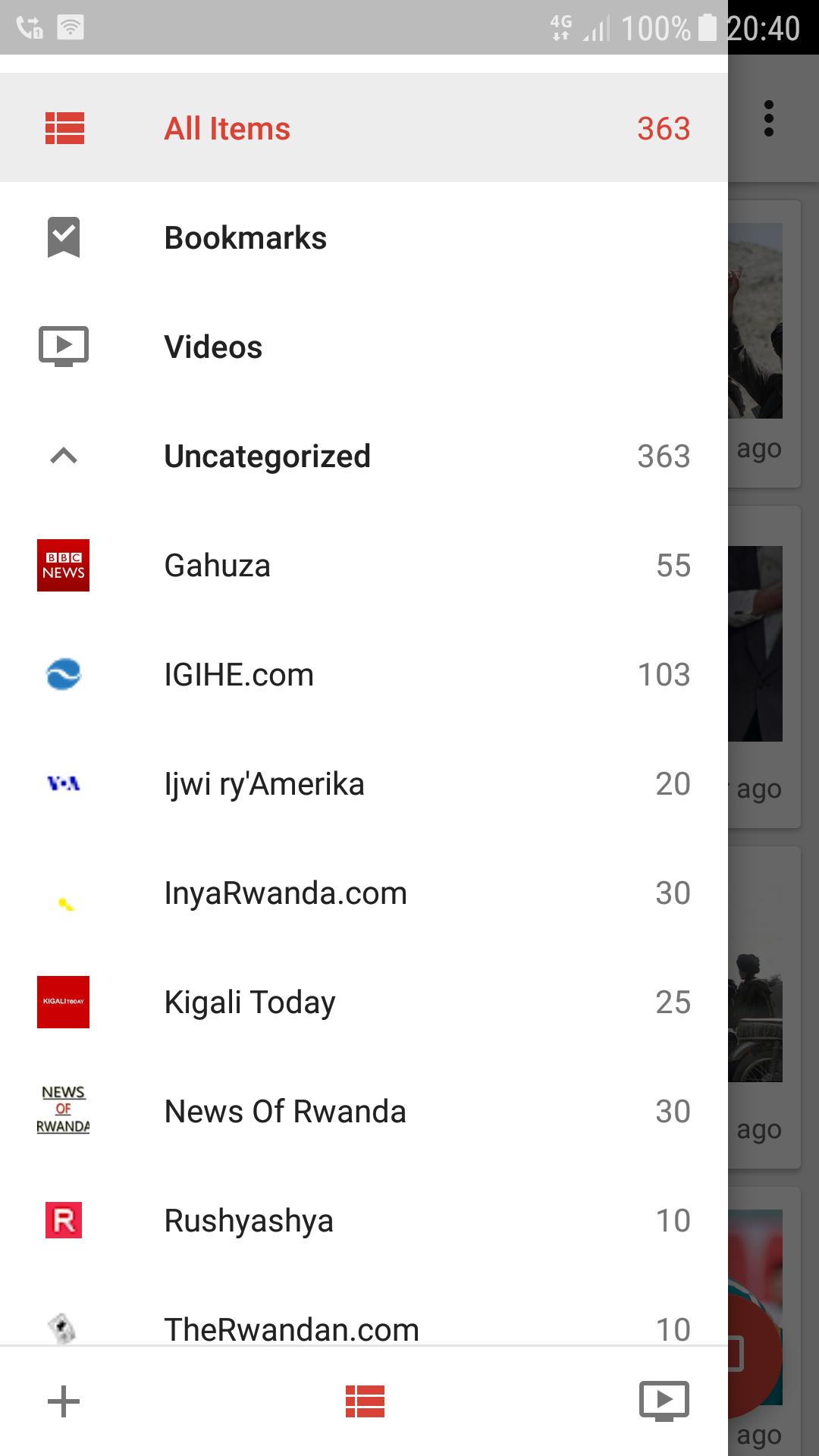
Task: Open the All Items list icon
Action: click(65, 128)
